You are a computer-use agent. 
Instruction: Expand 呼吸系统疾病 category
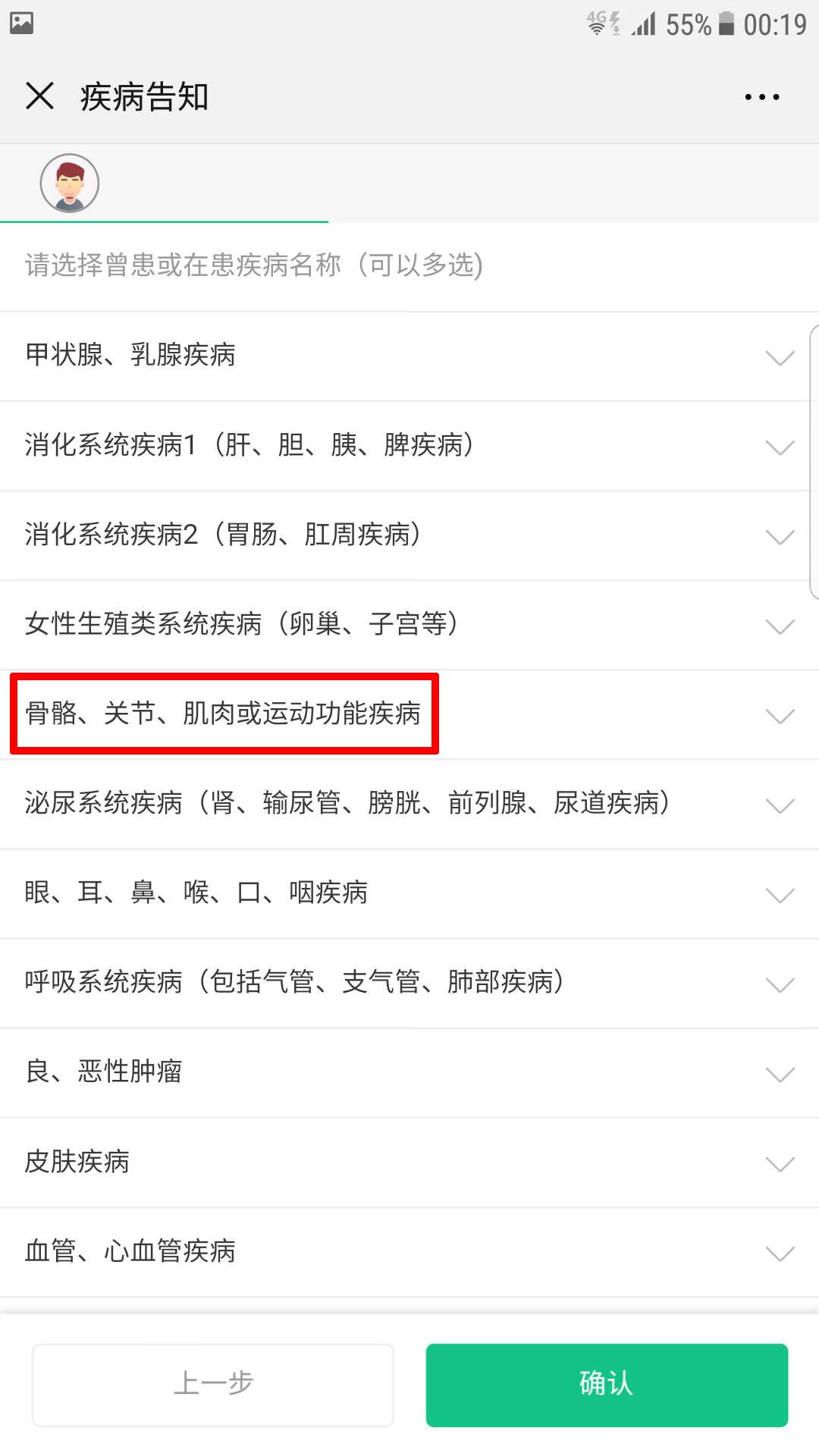[409, 983]
